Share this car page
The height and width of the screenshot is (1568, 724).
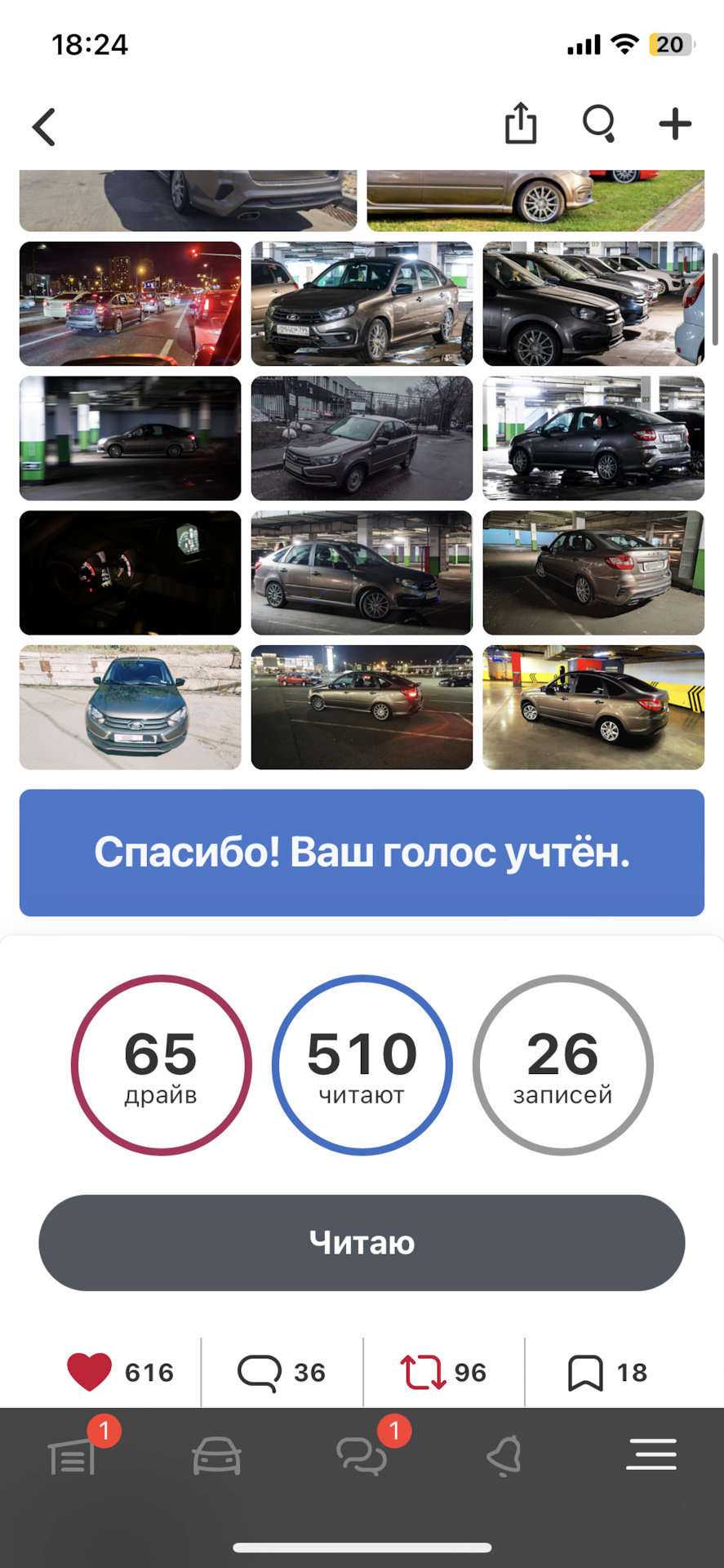(521, 124)
